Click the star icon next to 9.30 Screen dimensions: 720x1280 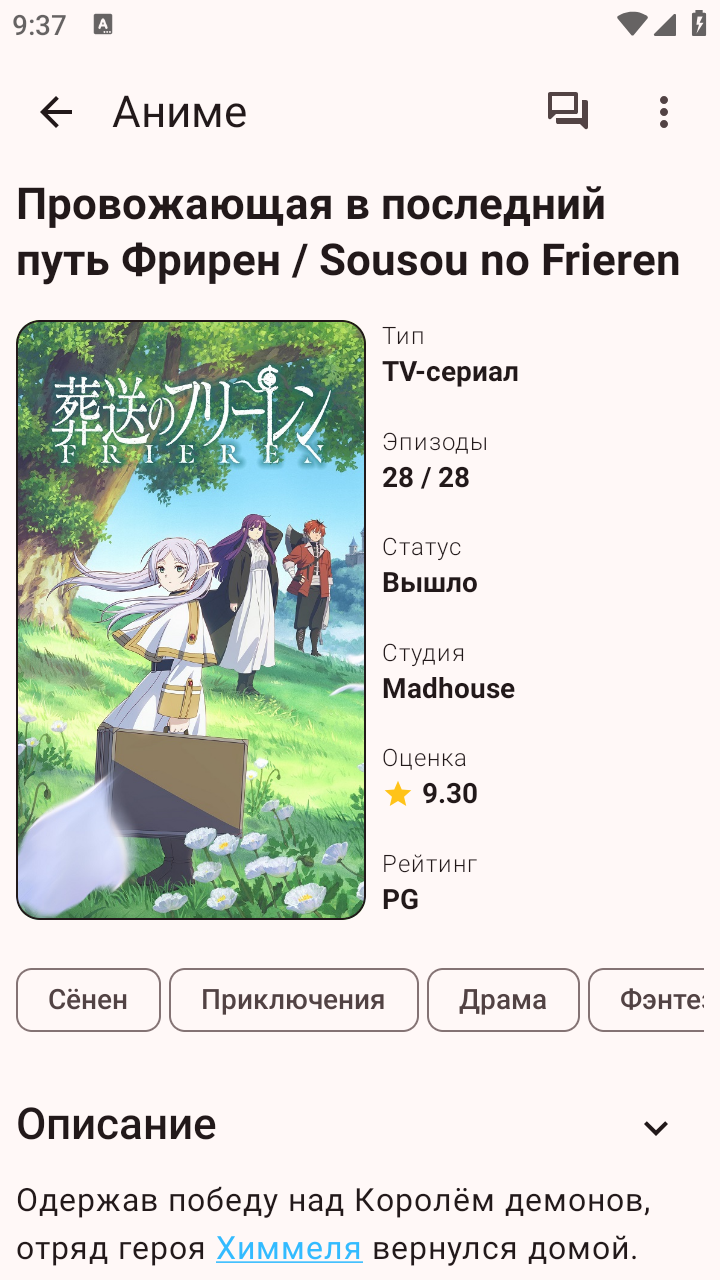398,793
